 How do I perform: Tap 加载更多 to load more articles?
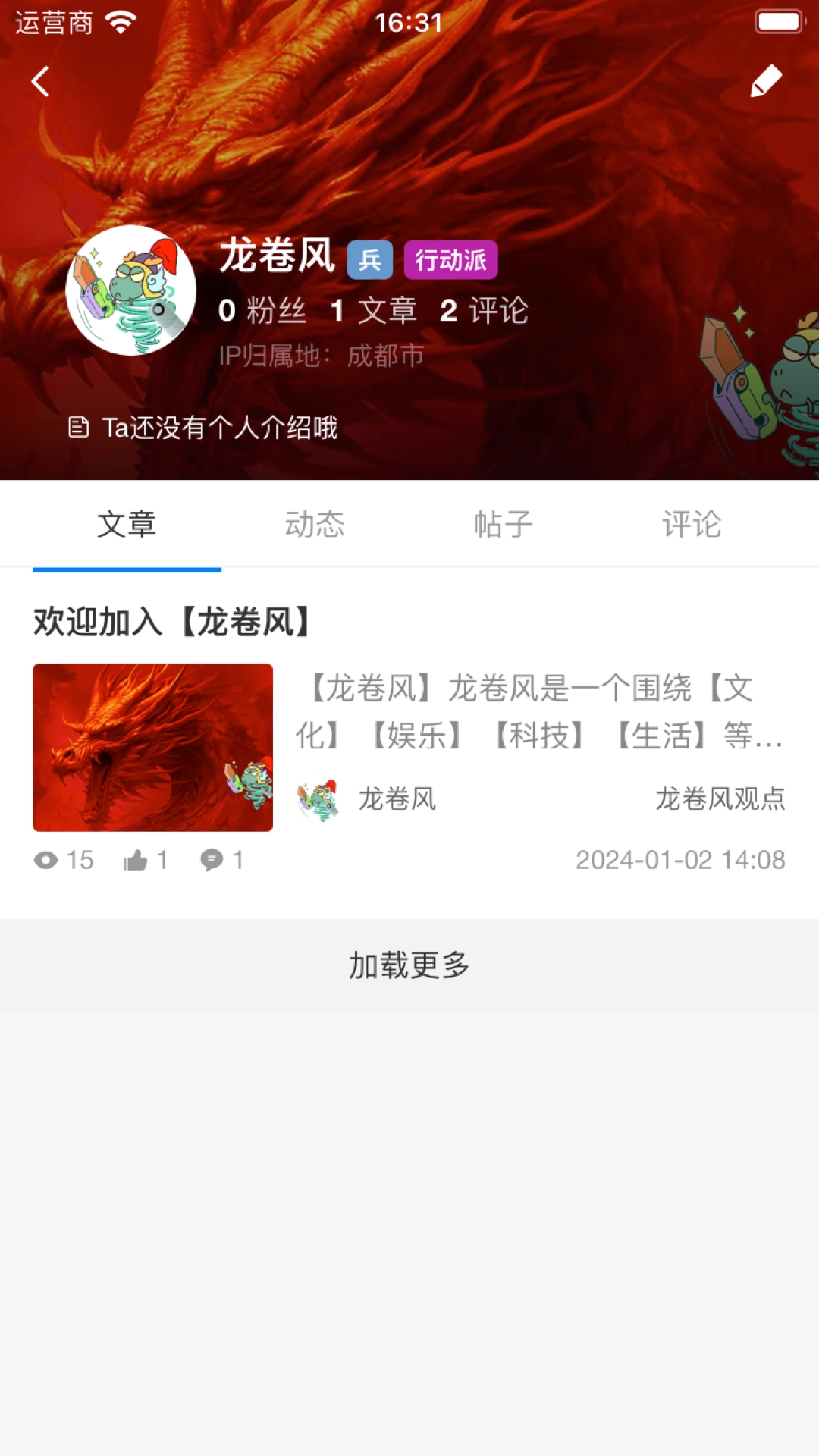click(409, 965)
